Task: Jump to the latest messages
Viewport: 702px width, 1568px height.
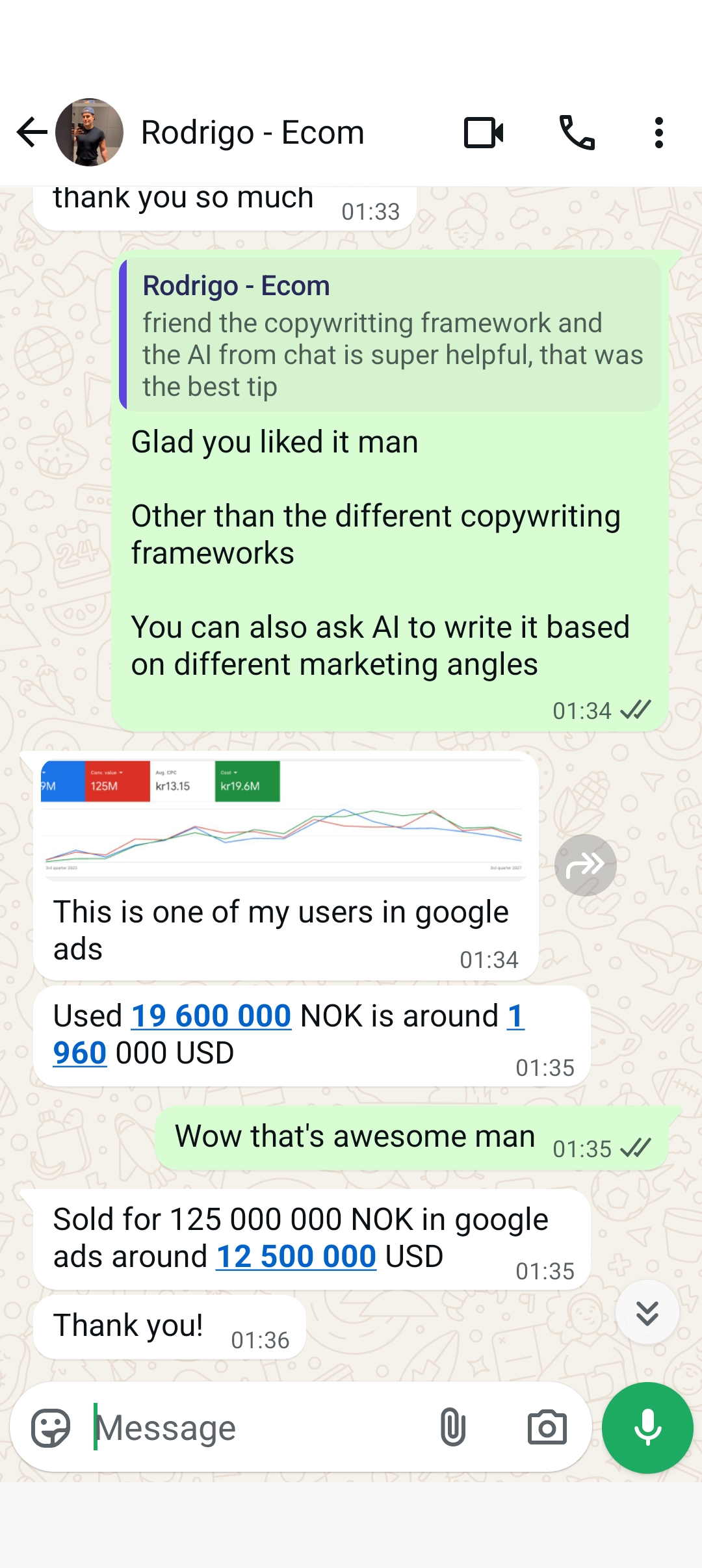Action: point(647,1313)
